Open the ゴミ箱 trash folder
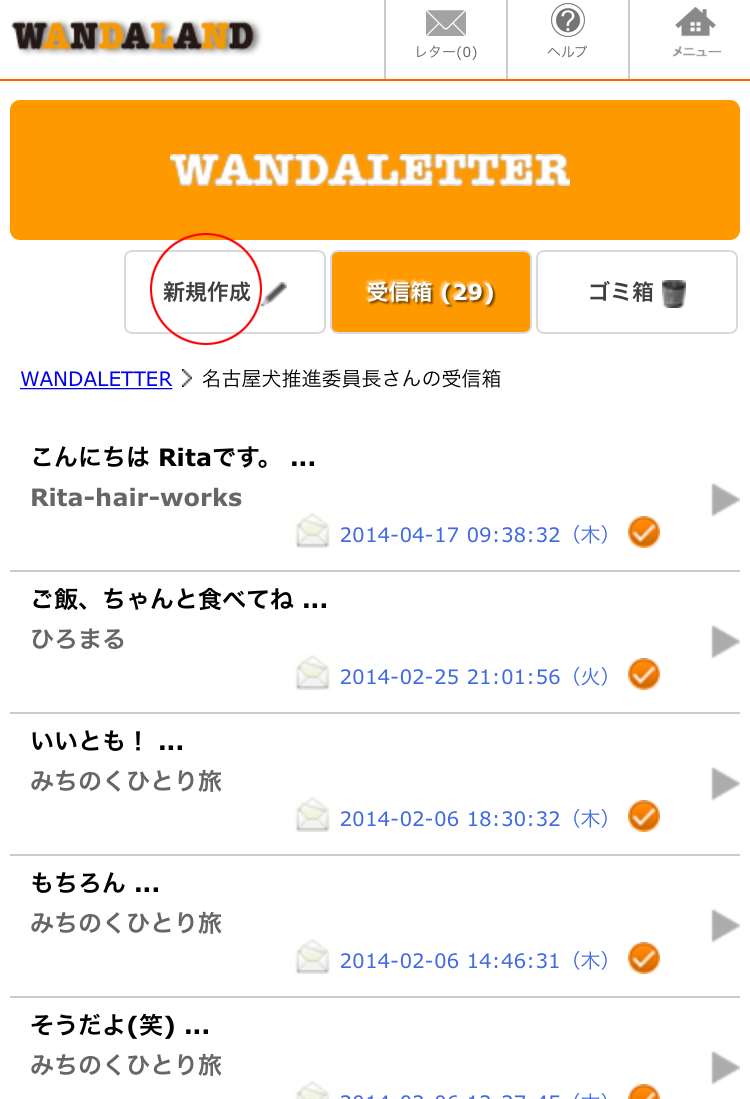750x1099 pixels. click(637, 292)
